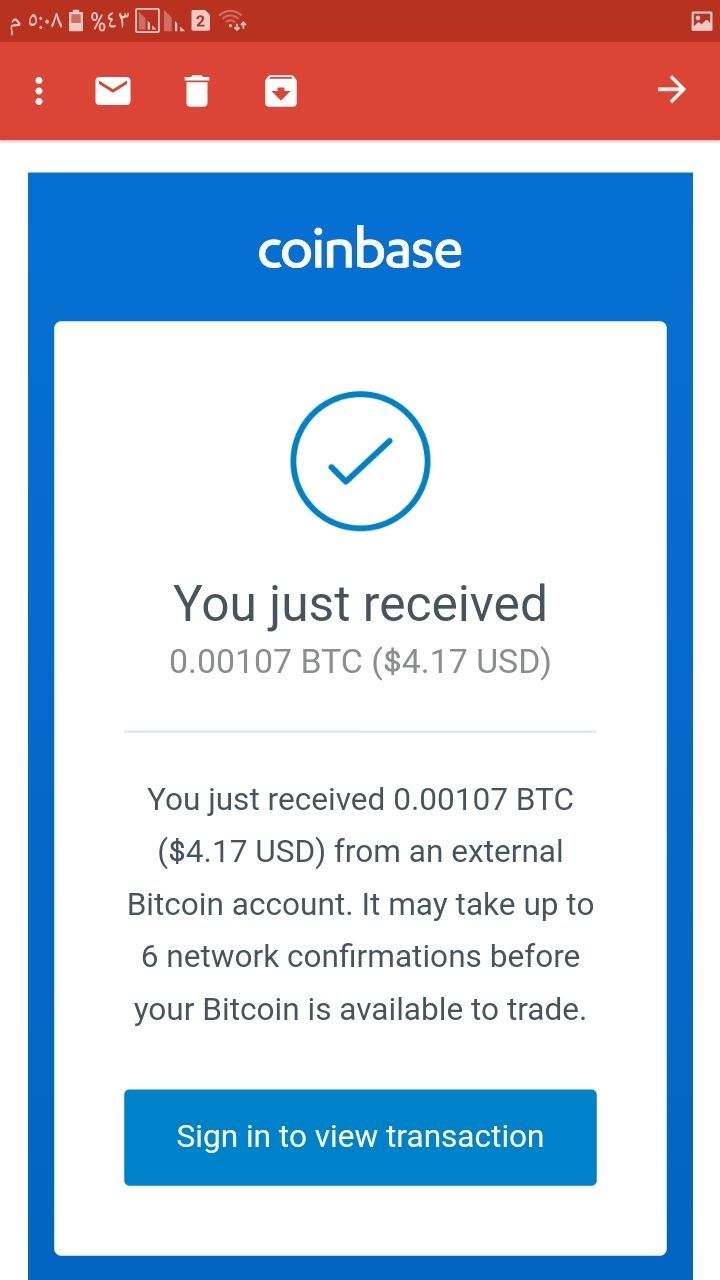The width and height of the screenshot is (720, 1280).
Task: Click the Coinbase logo
Action: [x=360, y=248]
